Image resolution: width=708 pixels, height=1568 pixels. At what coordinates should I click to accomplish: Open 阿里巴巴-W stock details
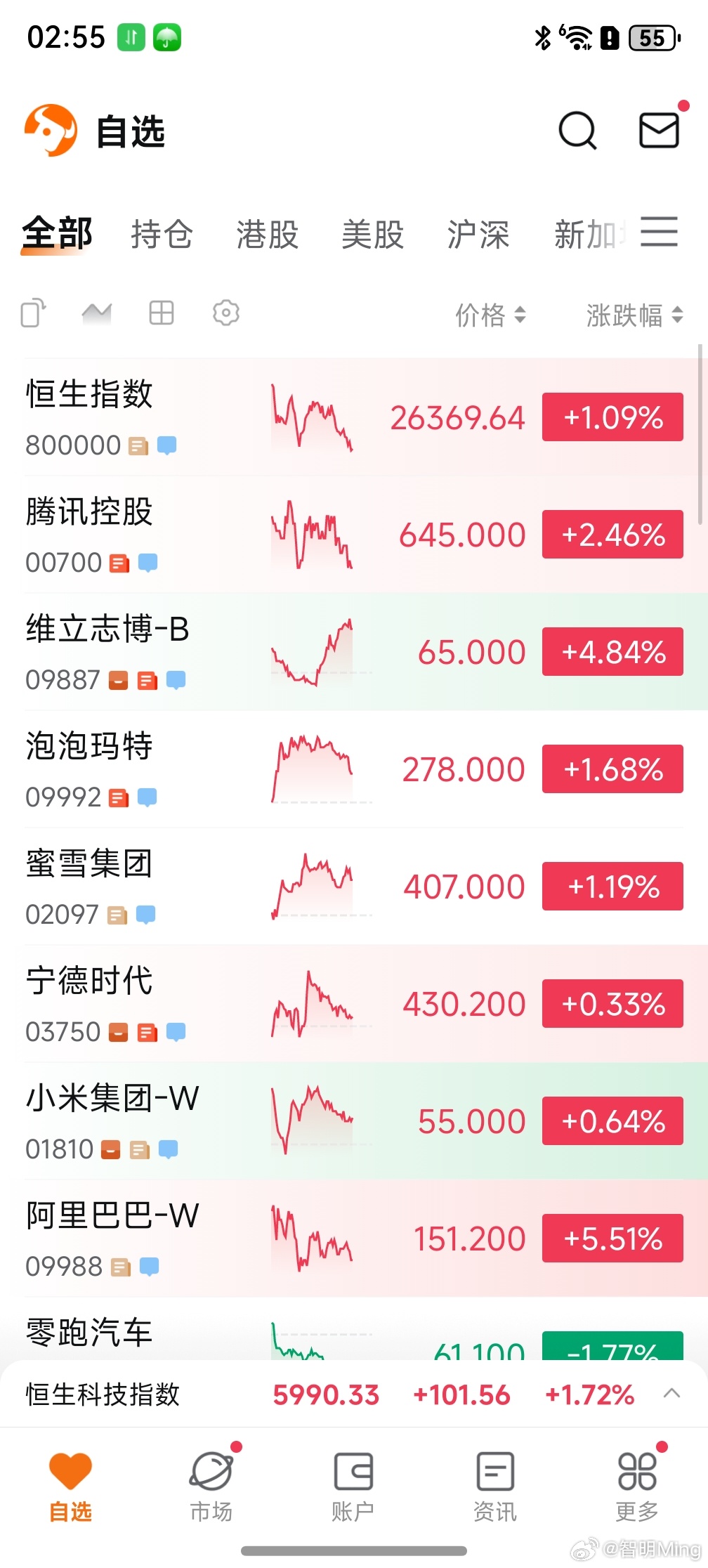coord(354,1239)
